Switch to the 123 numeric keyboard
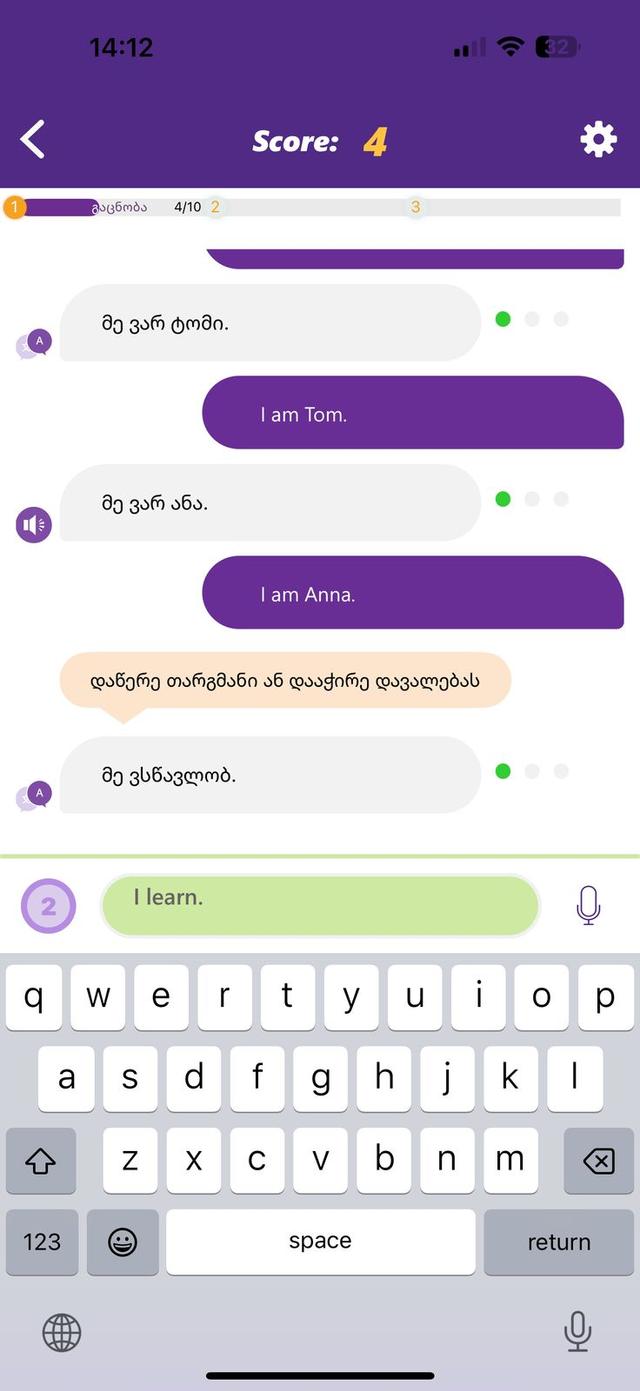The height and width of the screenshot is (1391, 640). coord(42,1242)
